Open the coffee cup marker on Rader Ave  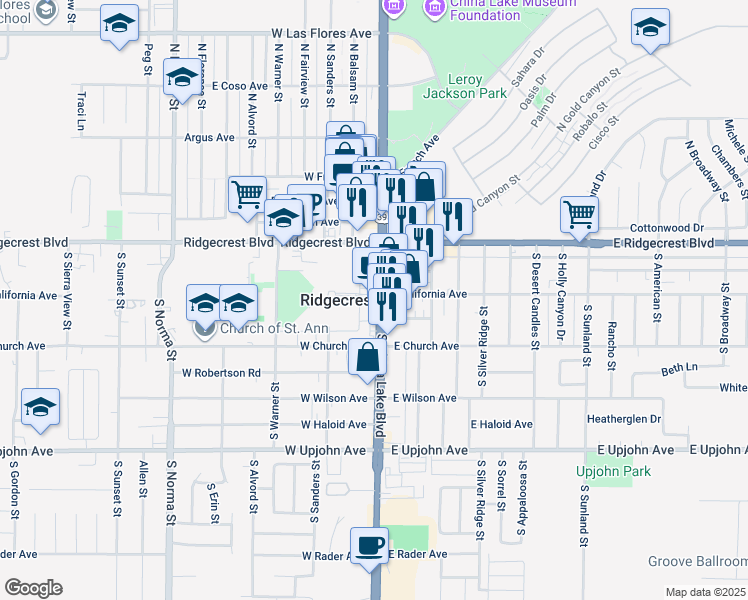pyautogui.click(x=369, y=549)
